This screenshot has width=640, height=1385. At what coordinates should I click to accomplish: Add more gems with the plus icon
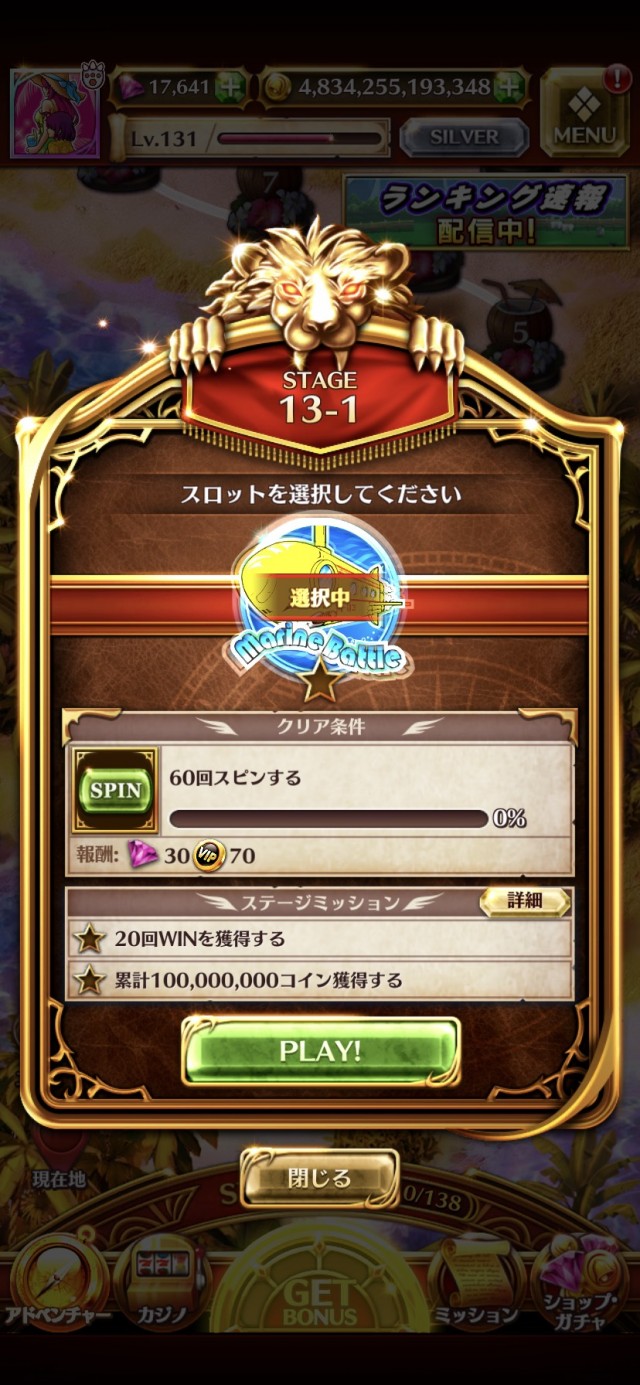click(x=231, y=87)
